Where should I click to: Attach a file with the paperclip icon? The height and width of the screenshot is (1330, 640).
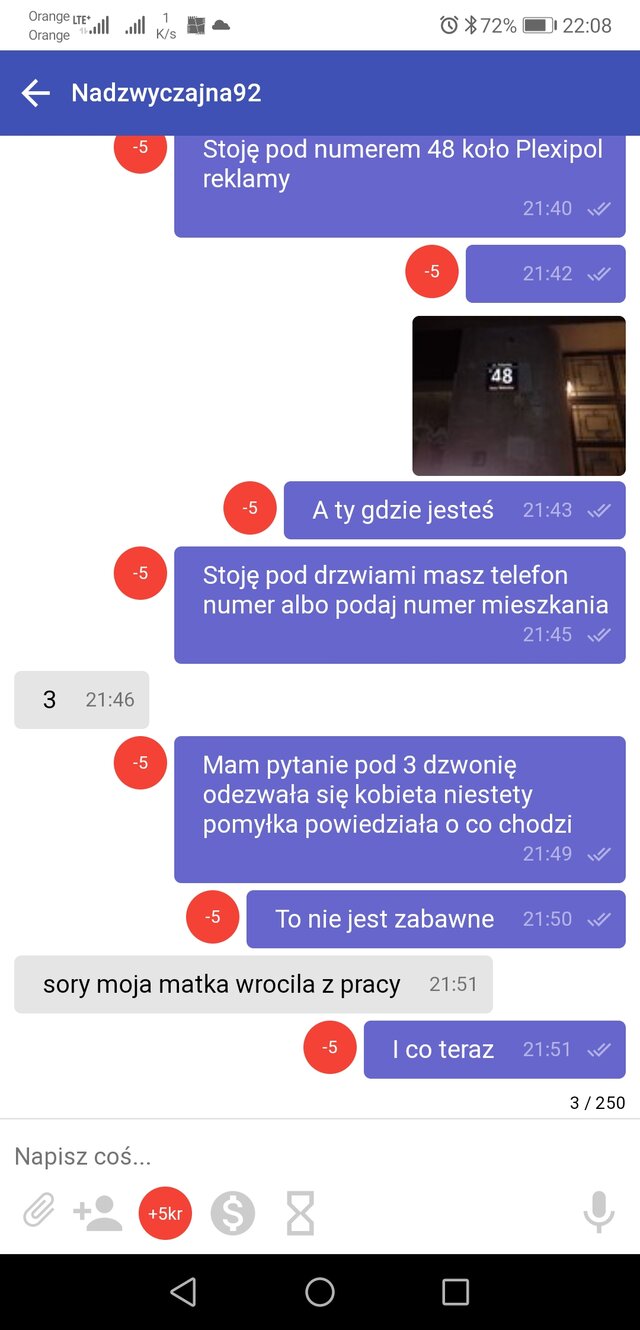point(39,1213)
